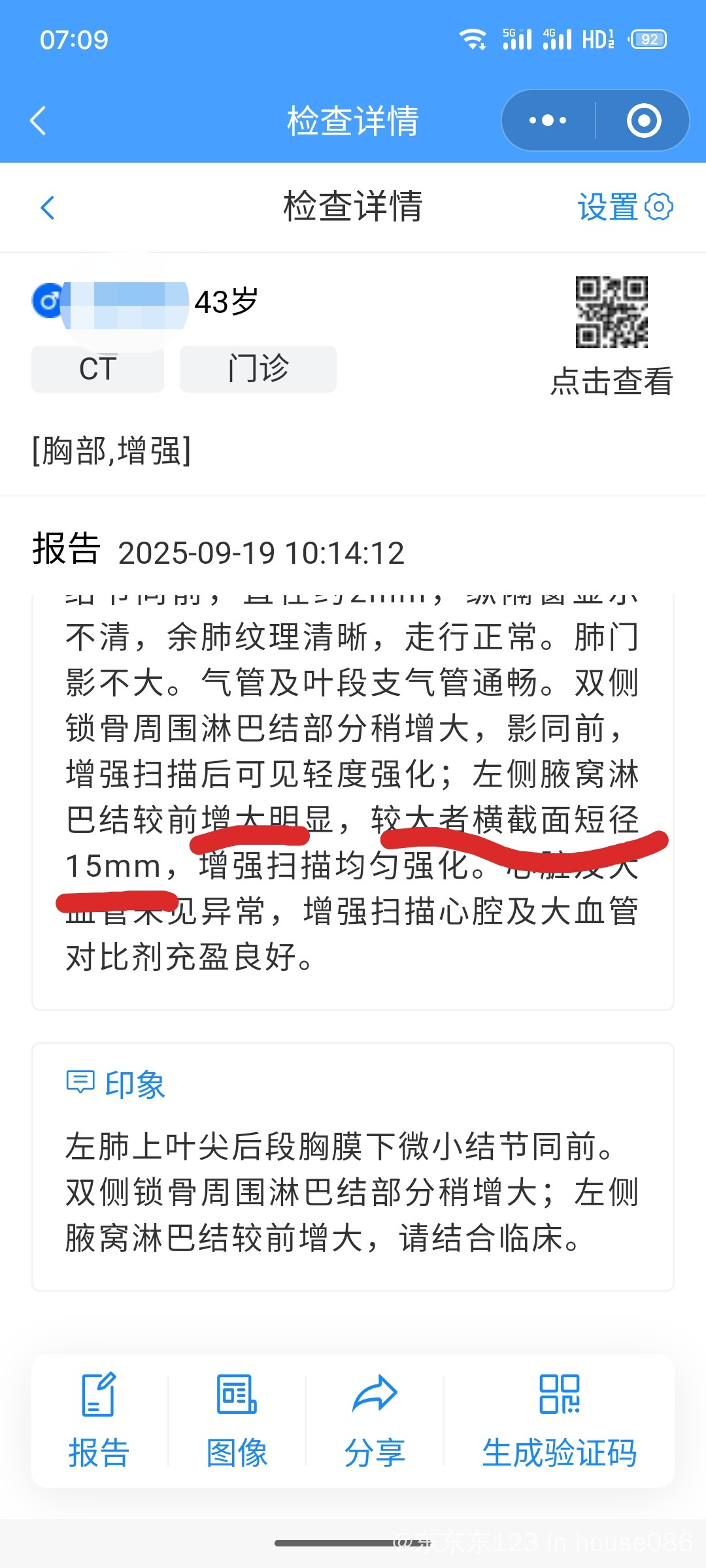Close the mini program with the circle button
This screenshot has width=706, height=1568.
tap(644, 120)
